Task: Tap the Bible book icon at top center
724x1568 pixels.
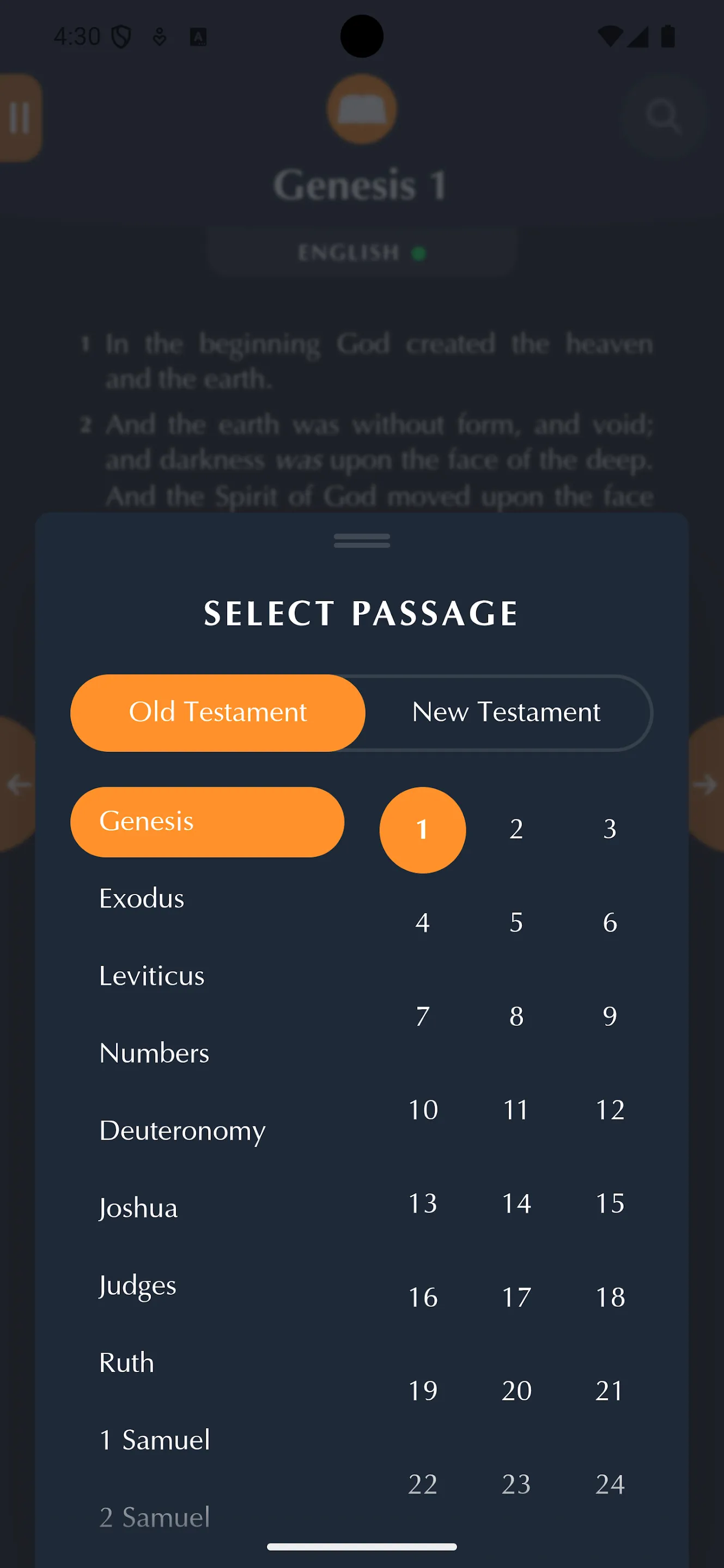Action: tap(361, 109)
